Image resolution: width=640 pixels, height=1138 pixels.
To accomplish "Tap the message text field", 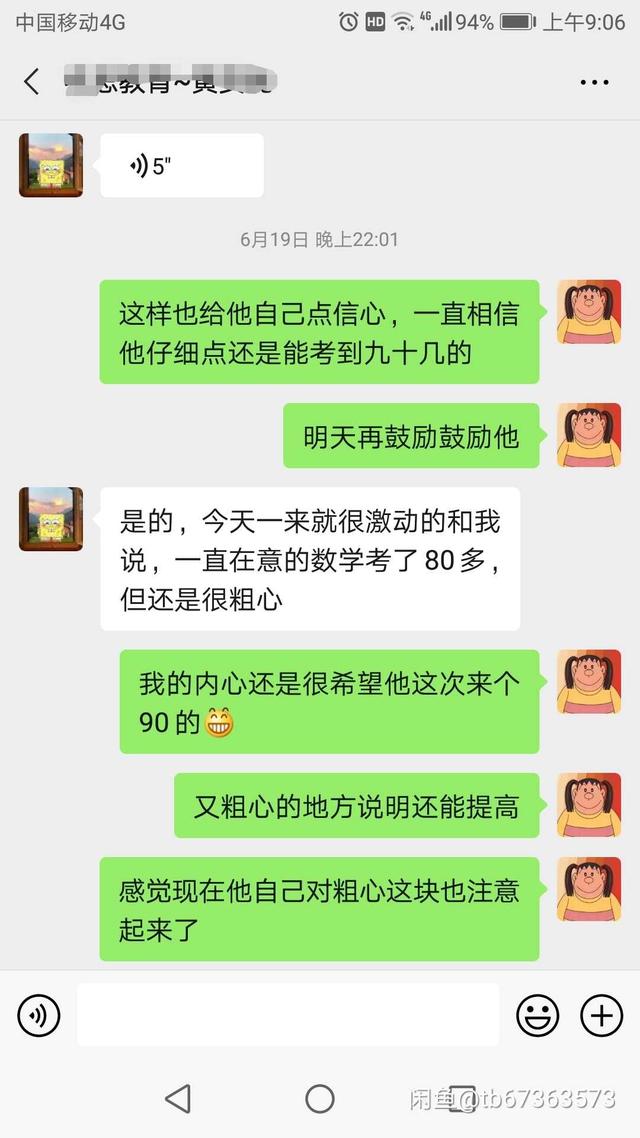I will pyautogui.click(x=288, y=1015).
